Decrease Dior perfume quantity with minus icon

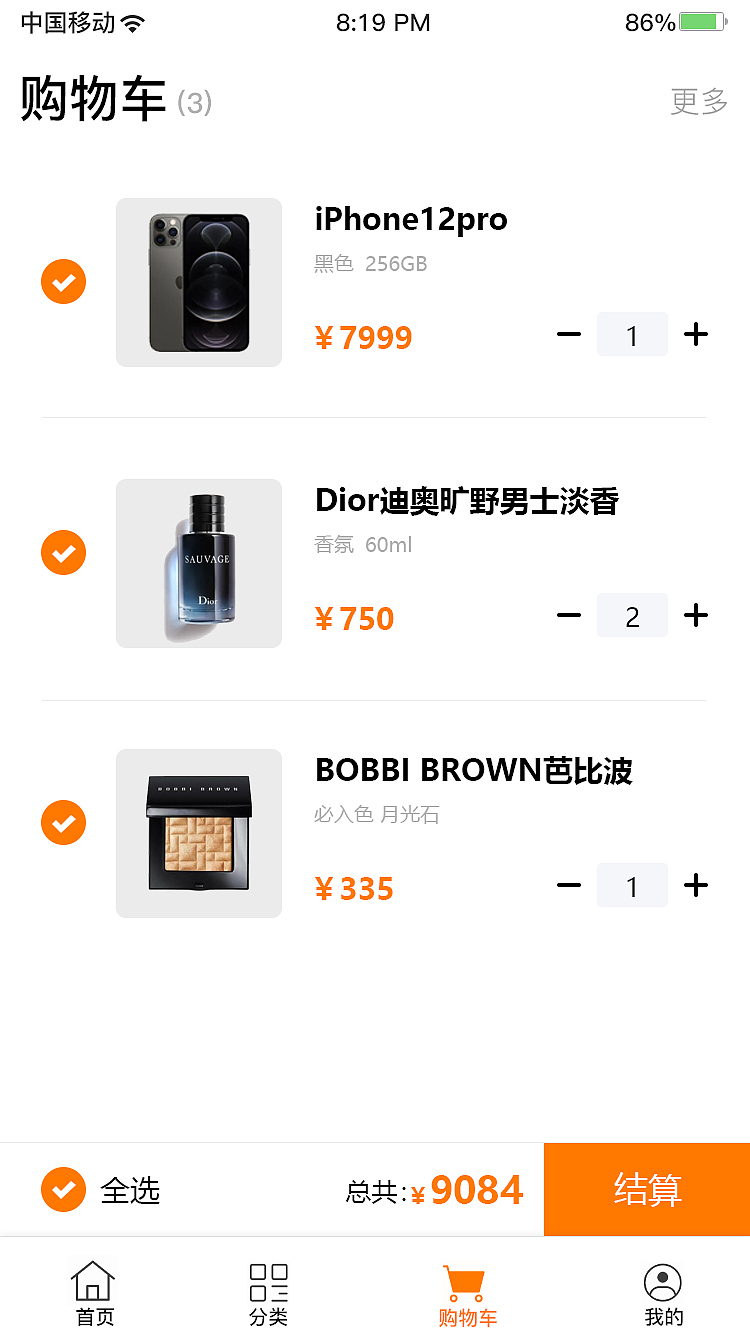coord(568,615)
